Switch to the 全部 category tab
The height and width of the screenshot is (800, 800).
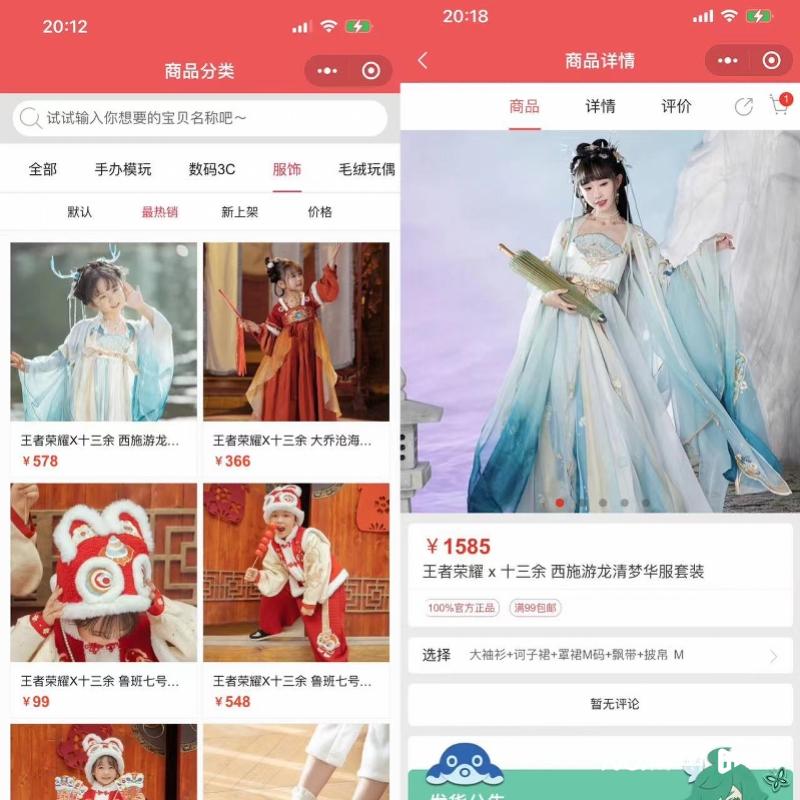pos(43,169)
